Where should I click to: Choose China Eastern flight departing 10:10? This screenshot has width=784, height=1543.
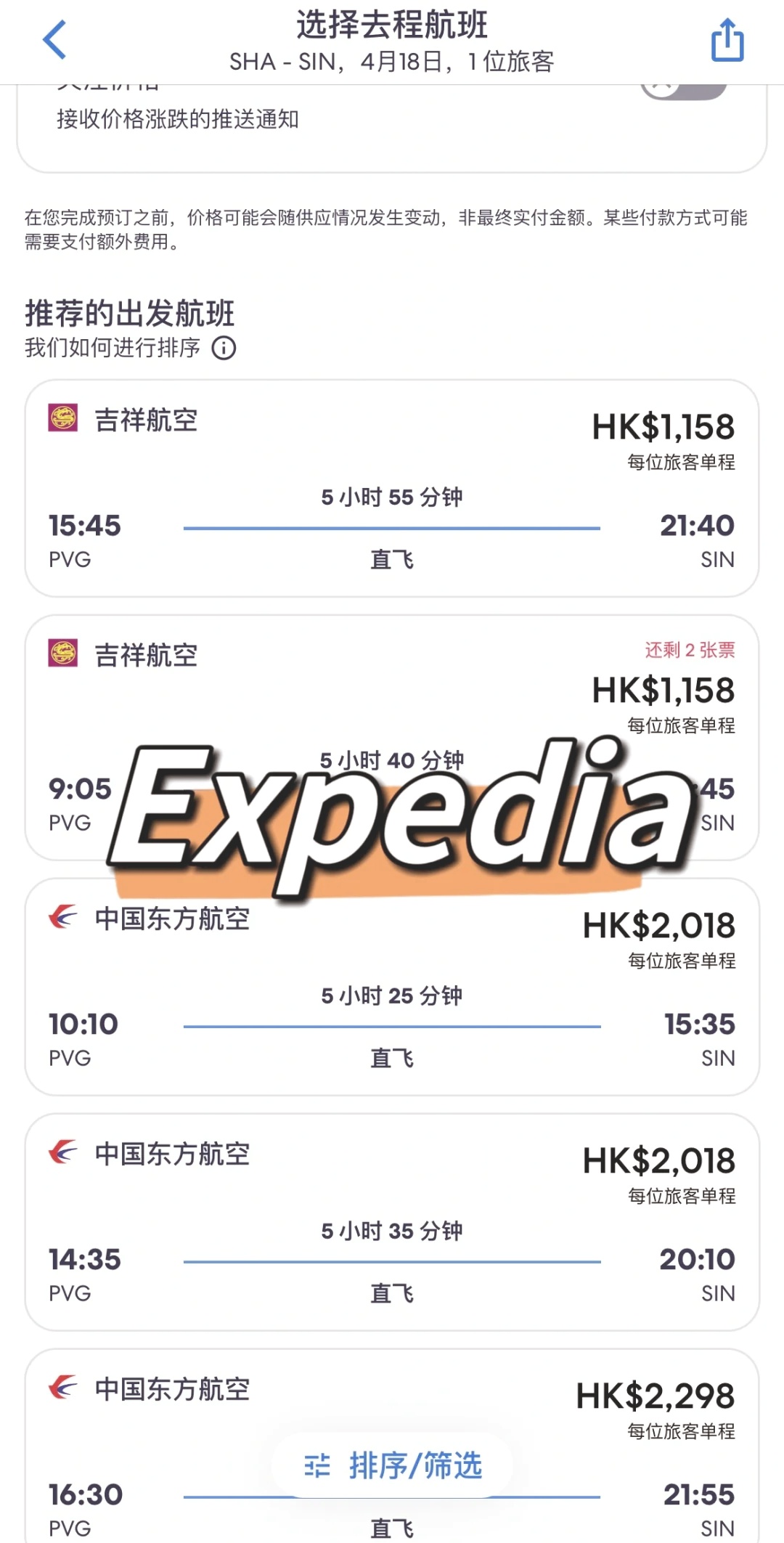[392, 986]
